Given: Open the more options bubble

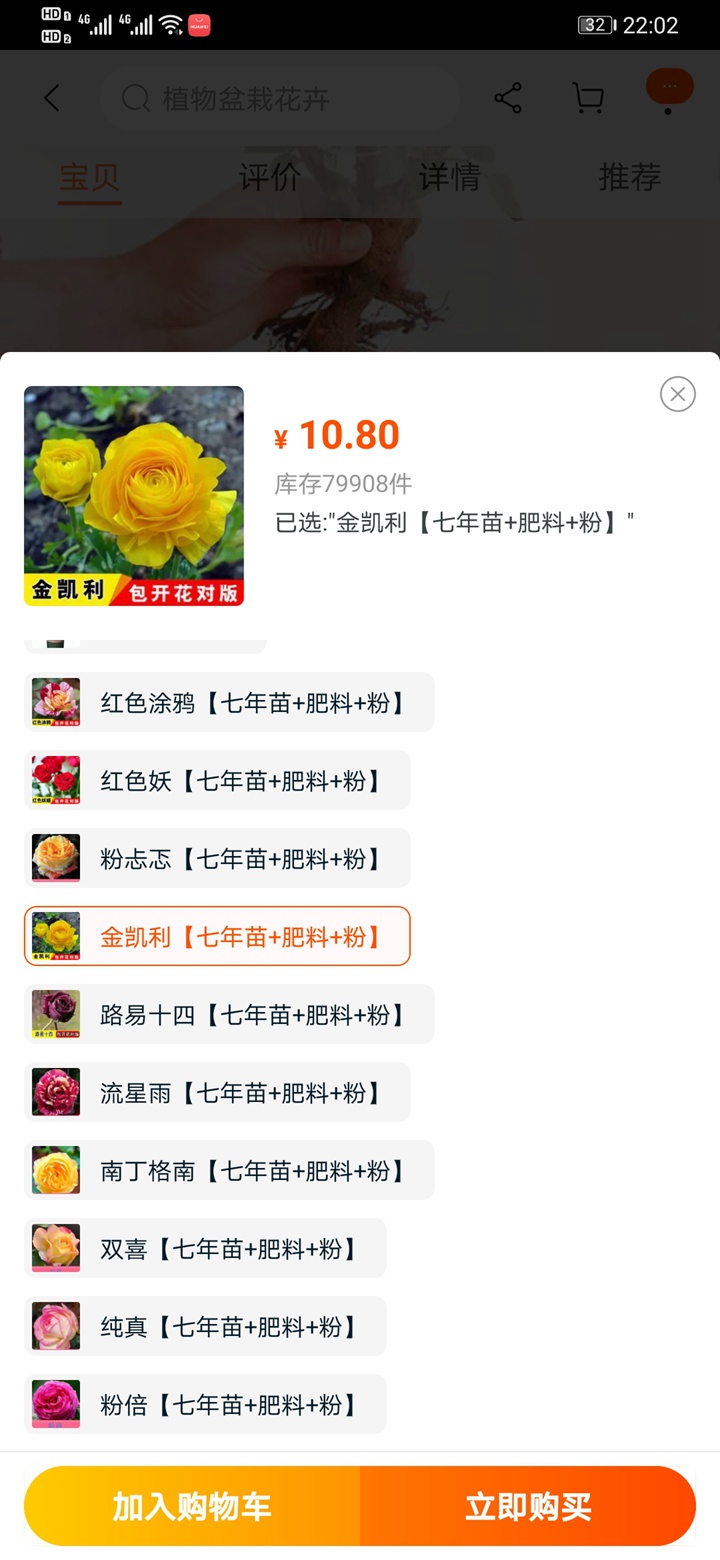Looking at the screenshot, I should (669, 88).
